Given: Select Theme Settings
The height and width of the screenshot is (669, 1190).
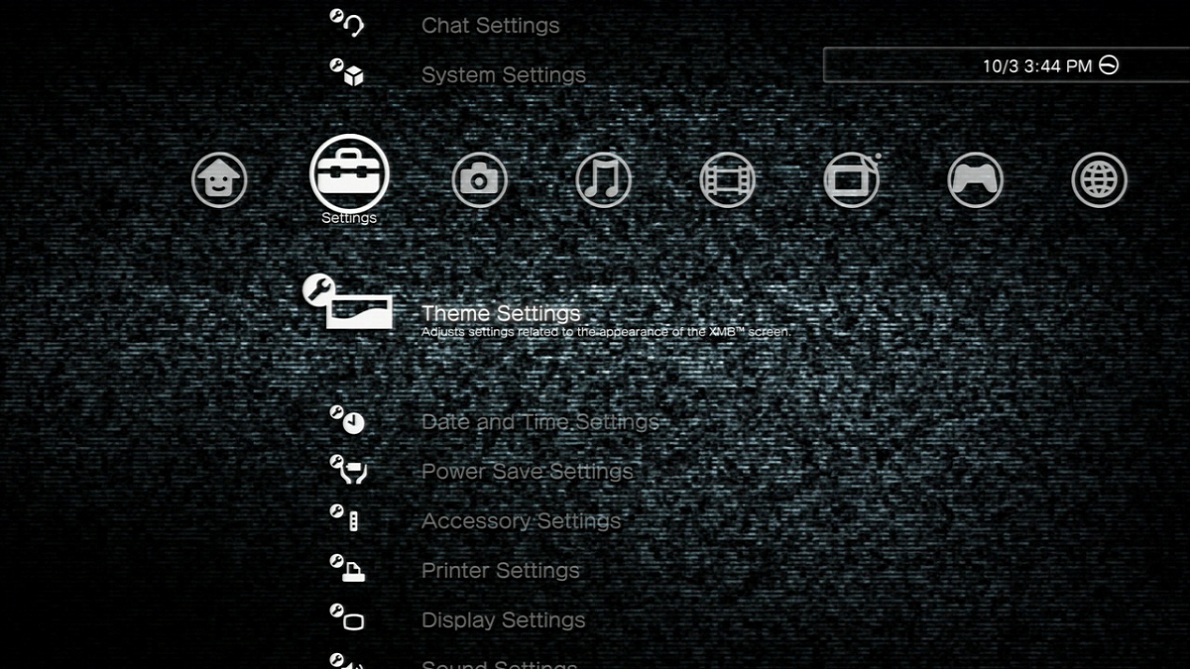Looking at the screenshot, I should coord(500,313).
